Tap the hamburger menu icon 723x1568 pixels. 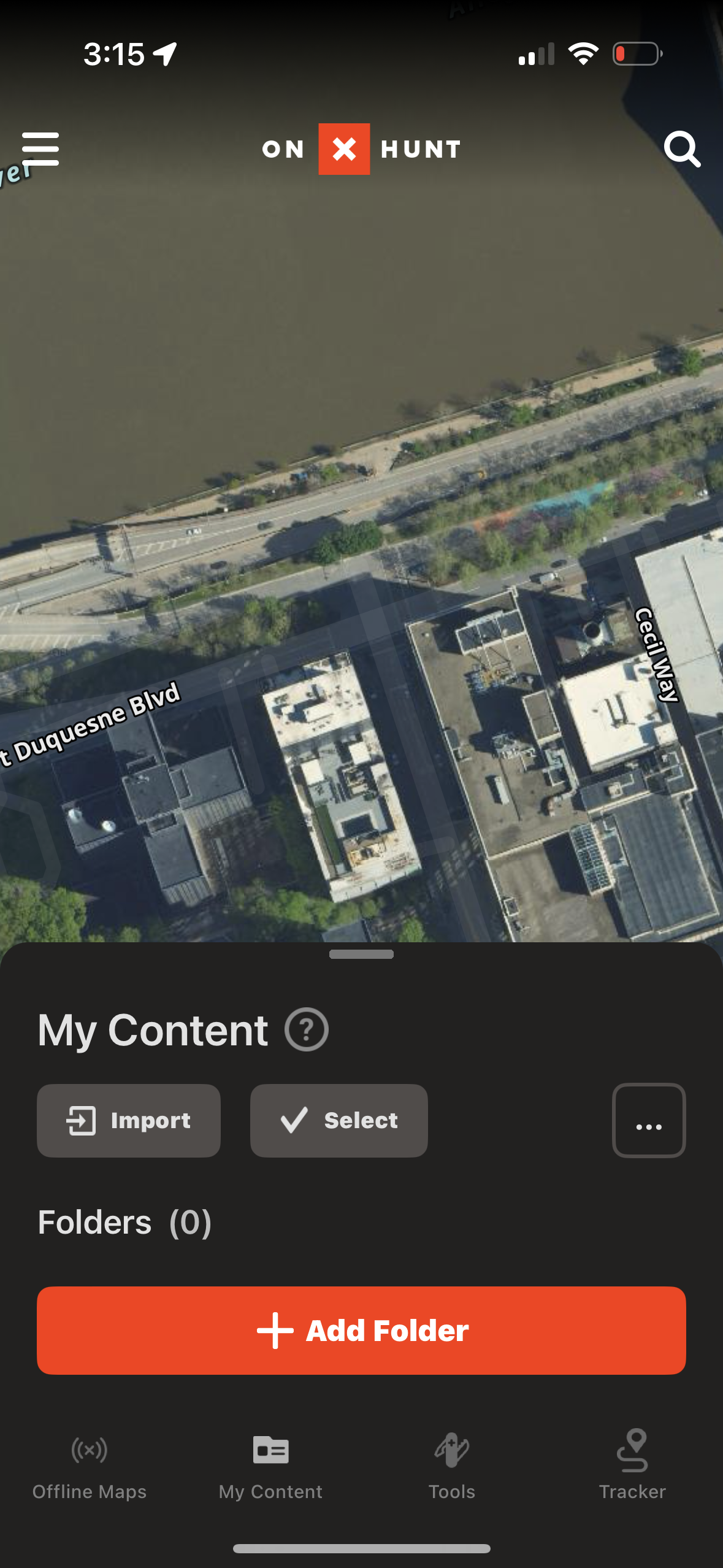click(x=41, y=148)
